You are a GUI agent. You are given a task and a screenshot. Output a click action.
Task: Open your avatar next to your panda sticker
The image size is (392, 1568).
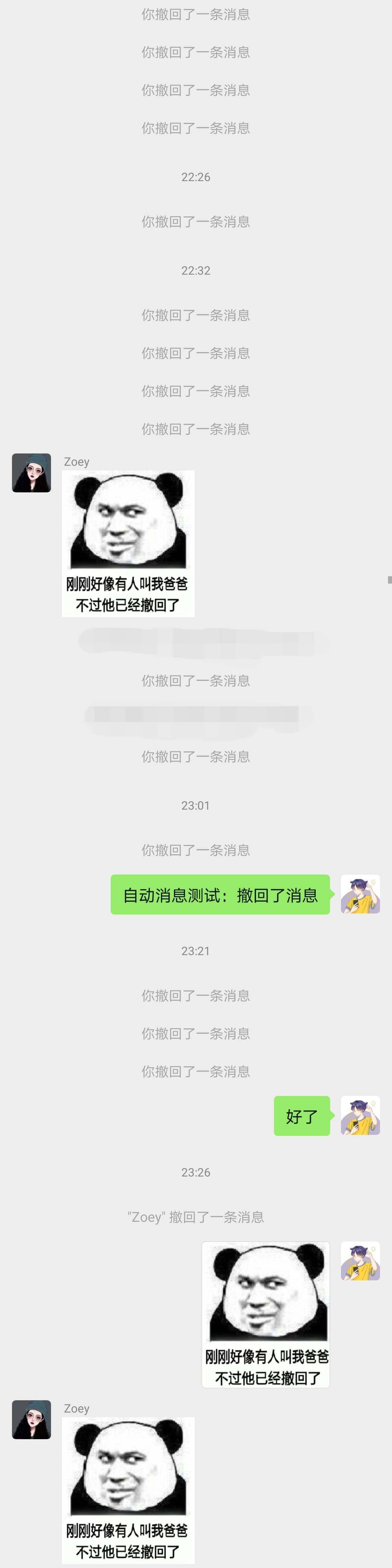point(360,1261)
